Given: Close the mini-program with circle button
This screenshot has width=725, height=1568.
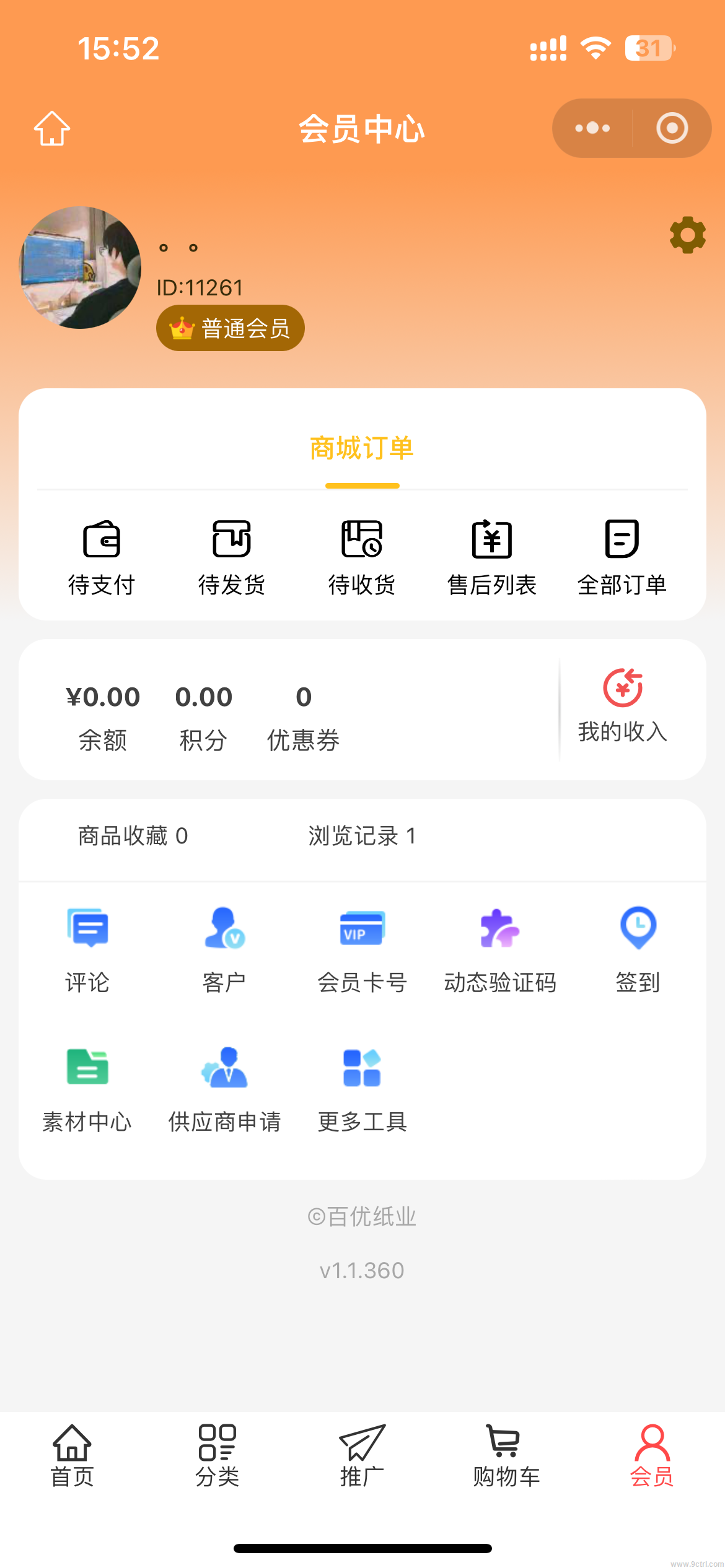Looking at the screenshot, I should tap(672, 128).
